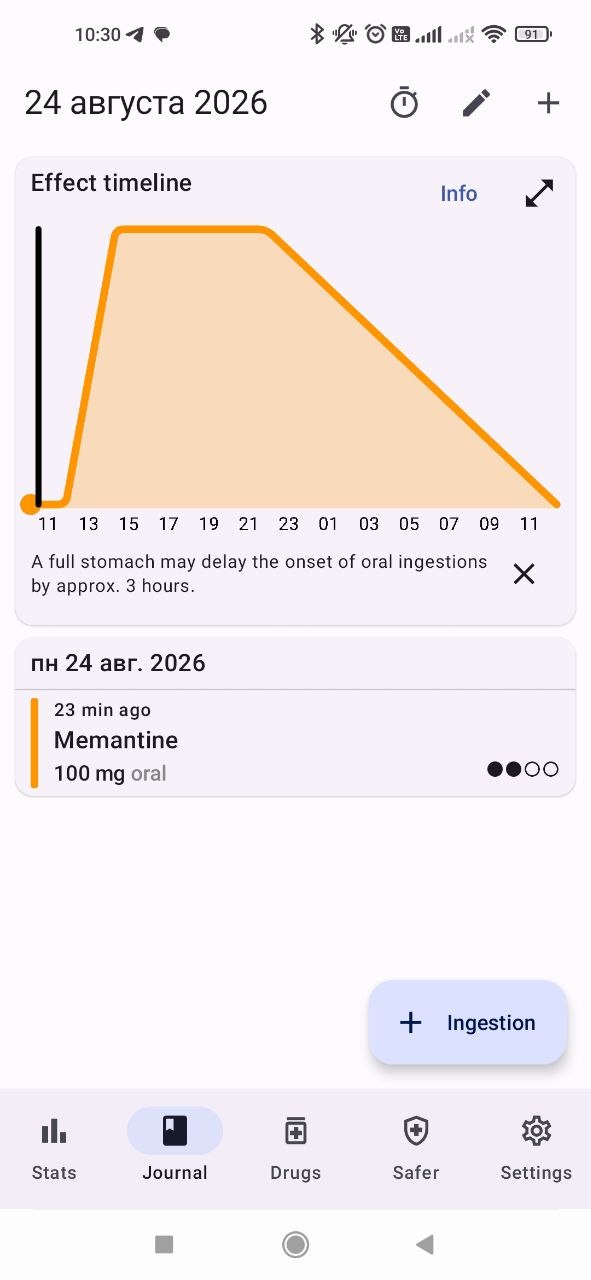Open the Safer tab
This screenshot has width=591, height=1280.
coord(416,1148)
